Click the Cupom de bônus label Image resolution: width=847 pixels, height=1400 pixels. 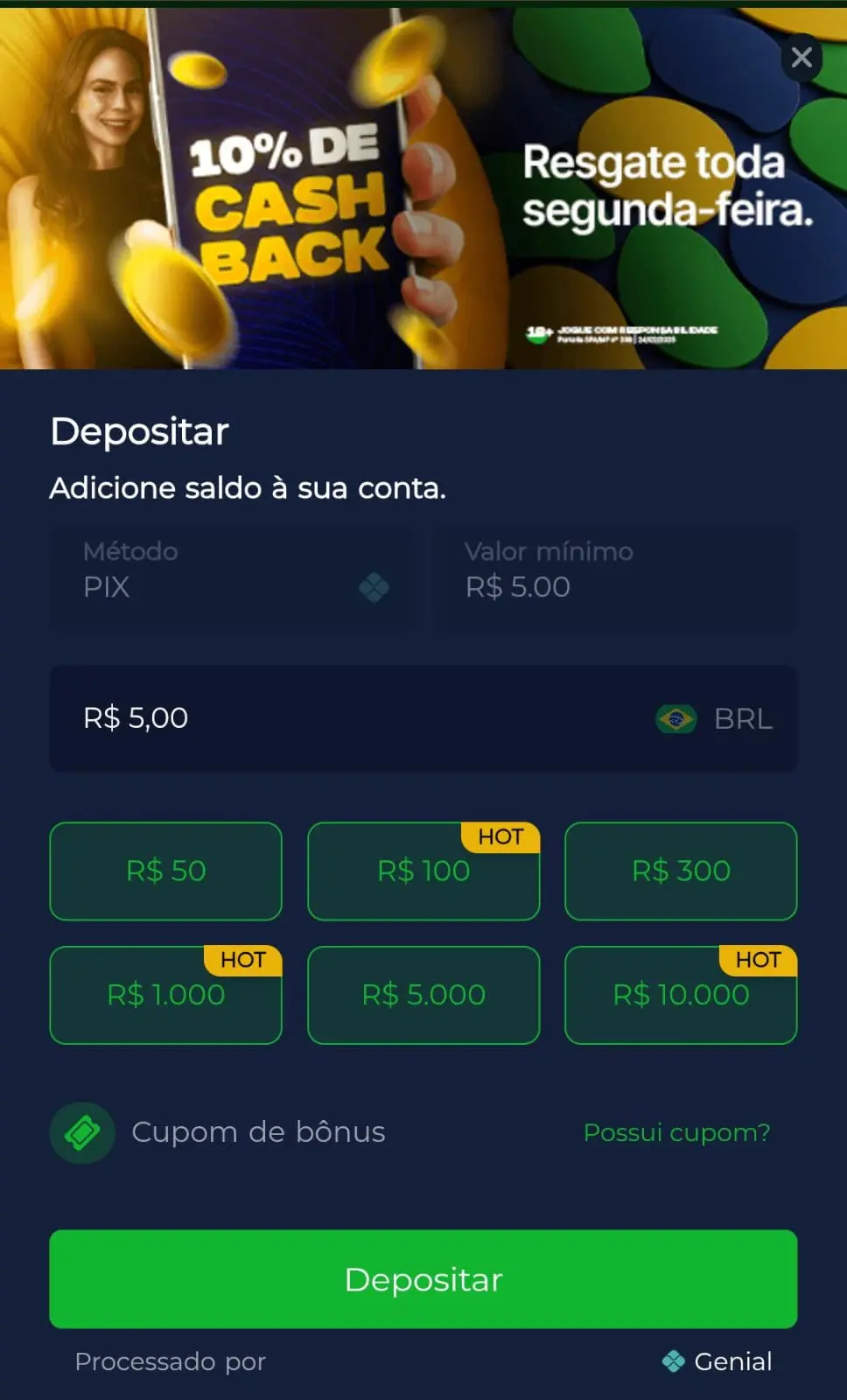point(258,1131)
